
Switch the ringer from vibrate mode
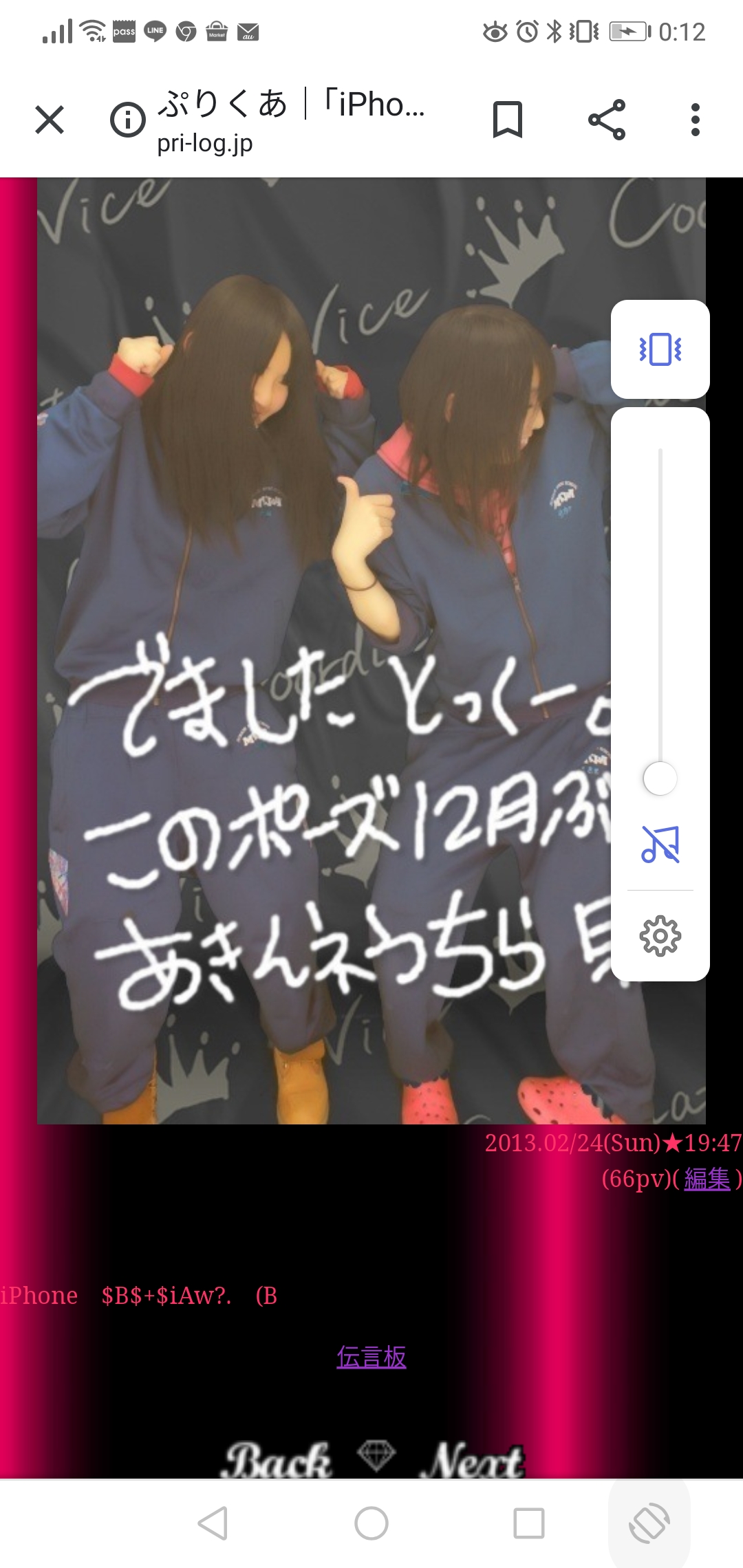660,349
